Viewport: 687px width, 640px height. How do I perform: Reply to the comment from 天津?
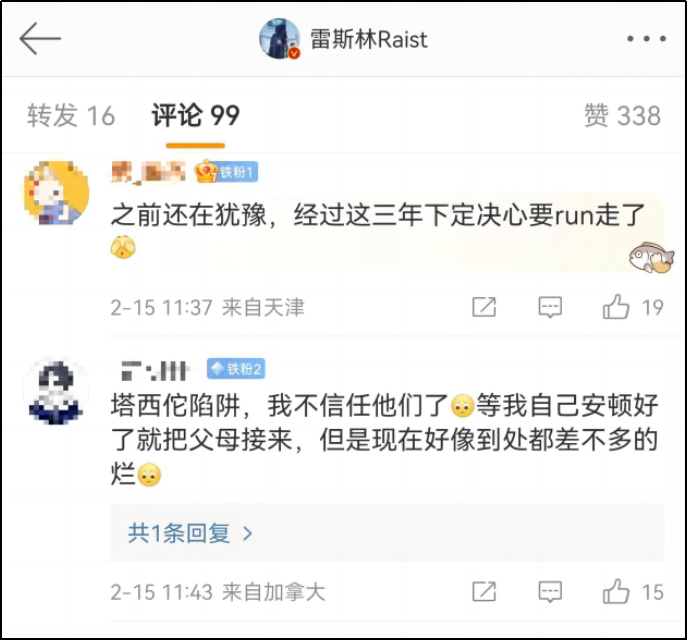[550, 307]
